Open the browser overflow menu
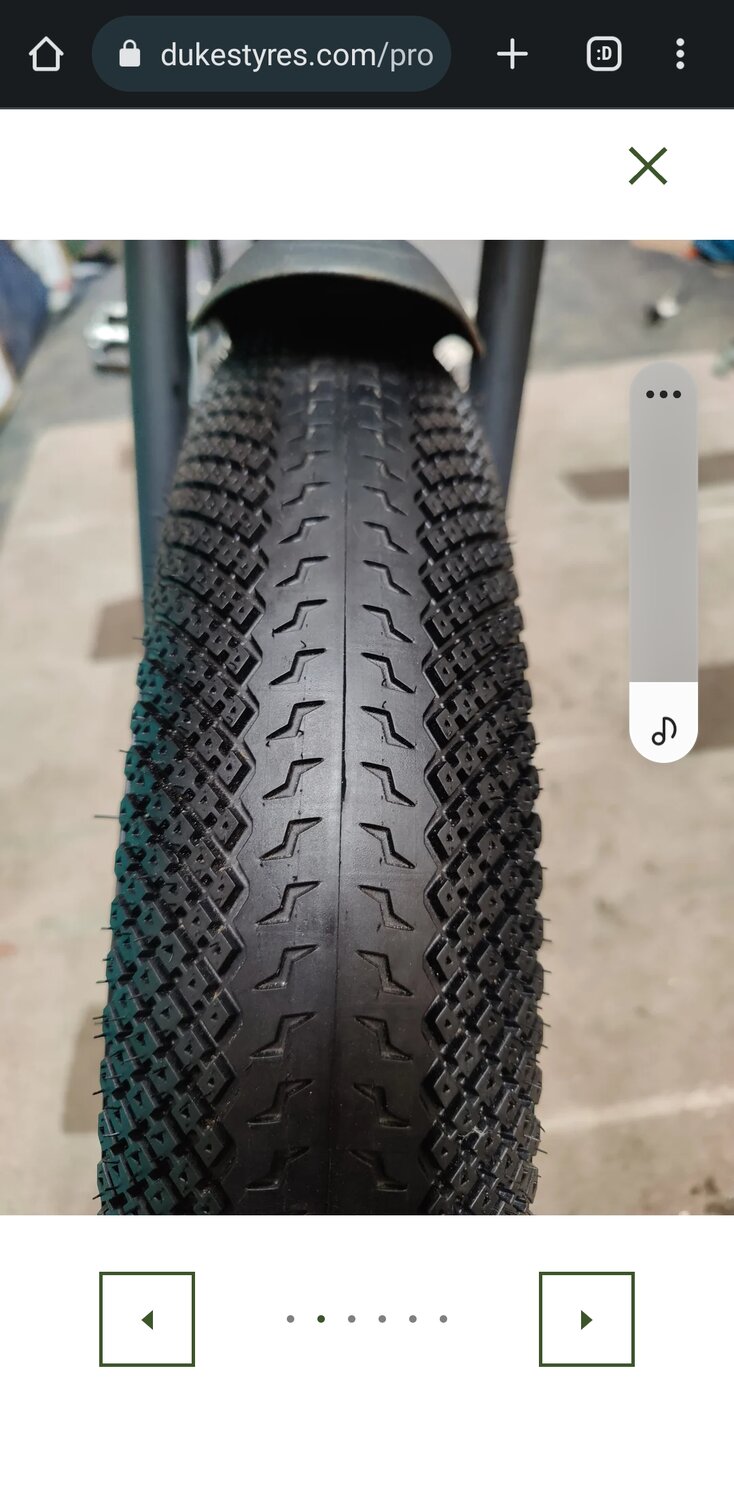This screenshot has width=734, height=1500. coord(680,54)
